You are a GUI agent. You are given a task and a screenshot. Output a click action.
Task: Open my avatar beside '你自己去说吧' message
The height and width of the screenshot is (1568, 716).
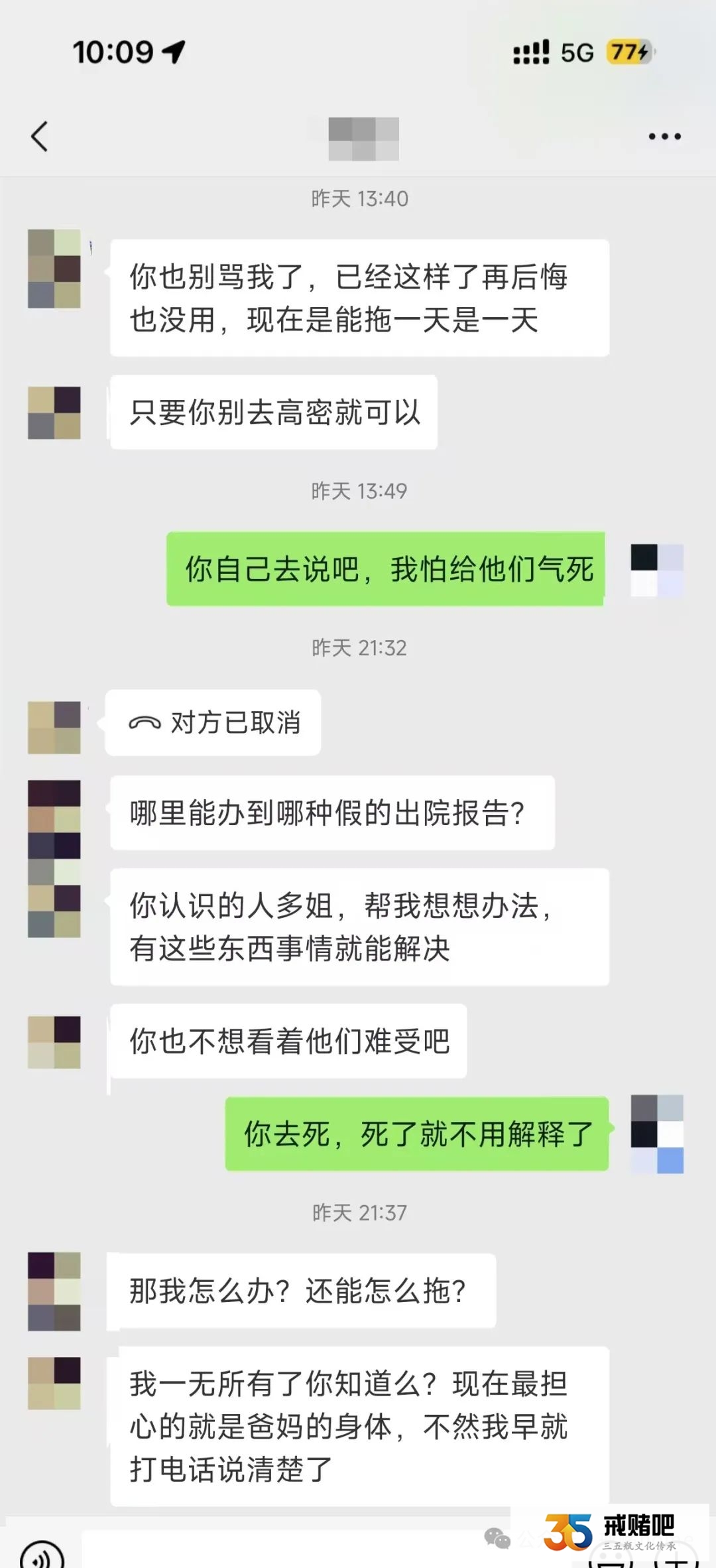point(656,570)
